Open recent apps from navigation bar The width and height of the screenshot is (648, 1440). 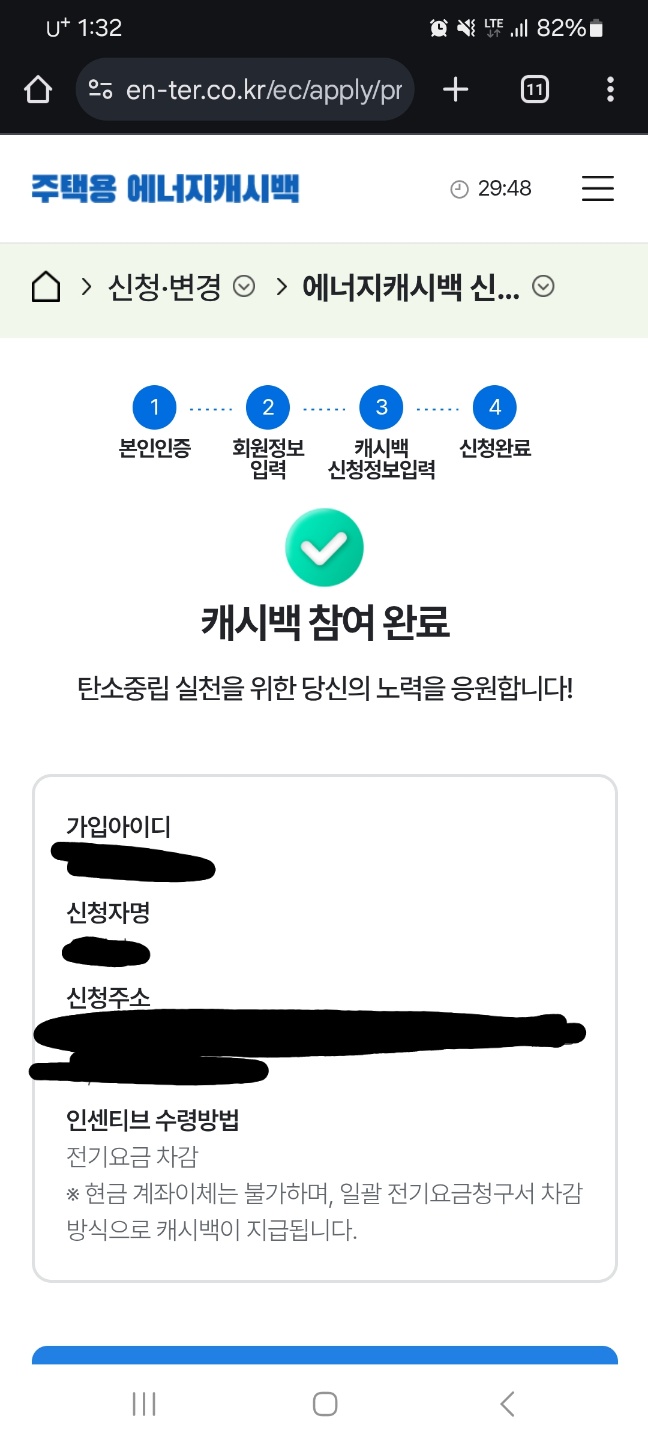[x=144, y=1403]
